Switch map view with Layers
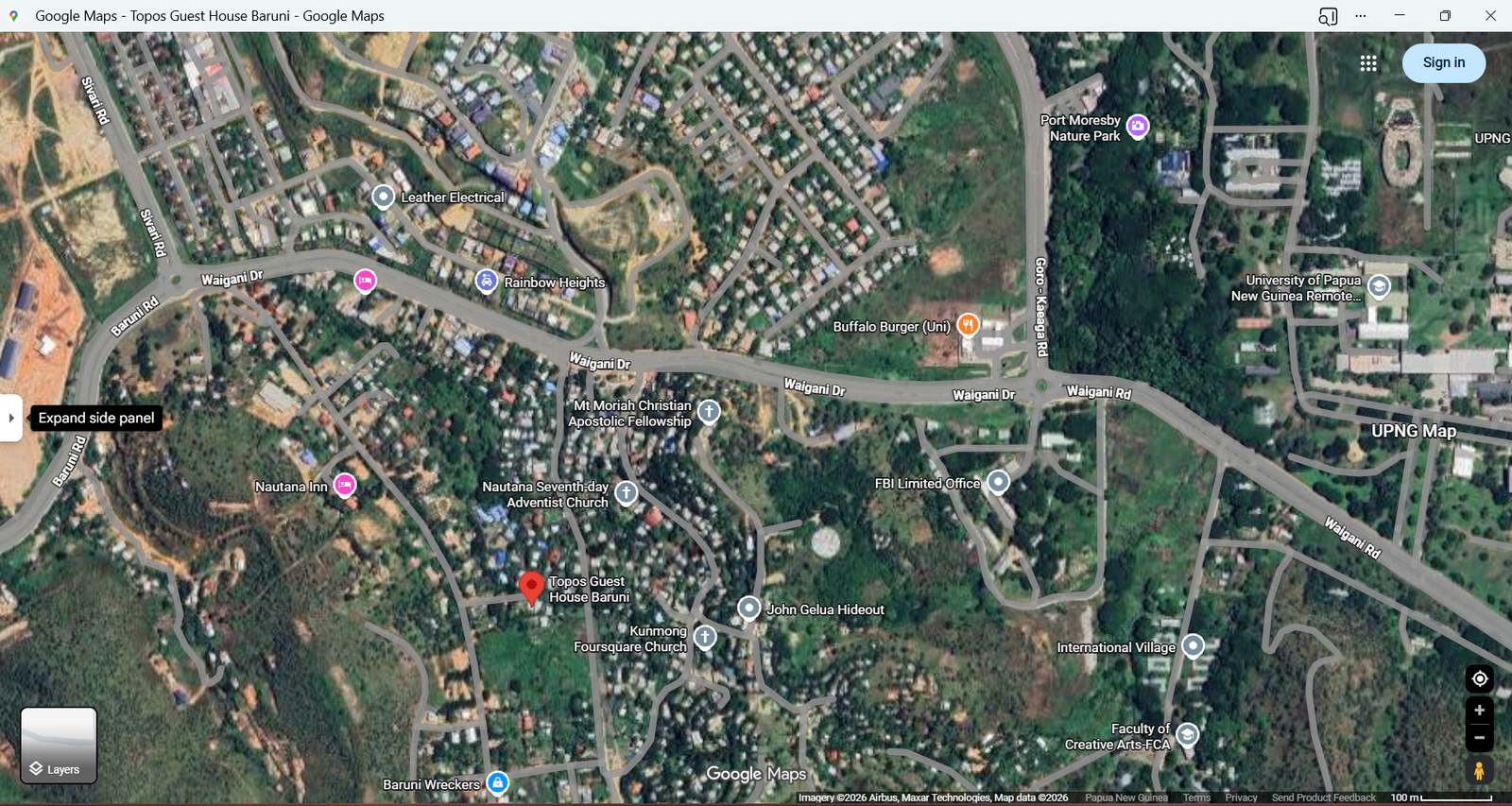This screenshot has width=1512, height=806. (59, 746)
